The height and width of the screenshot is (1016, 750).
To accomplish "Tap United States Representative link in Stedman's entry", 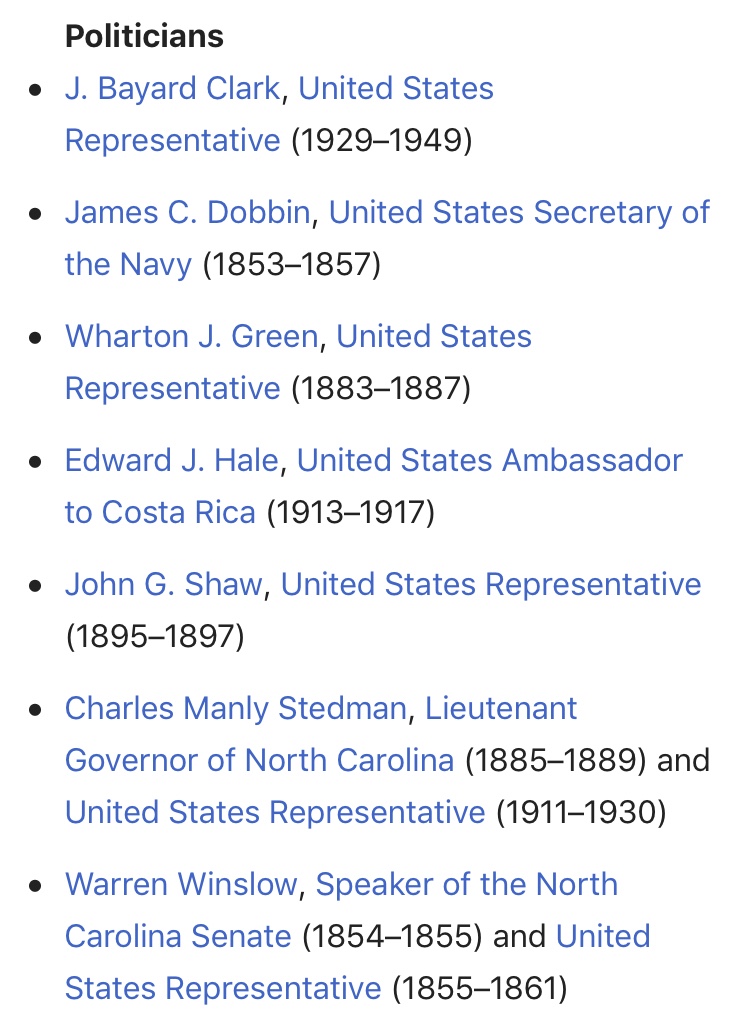I will 275,813.
